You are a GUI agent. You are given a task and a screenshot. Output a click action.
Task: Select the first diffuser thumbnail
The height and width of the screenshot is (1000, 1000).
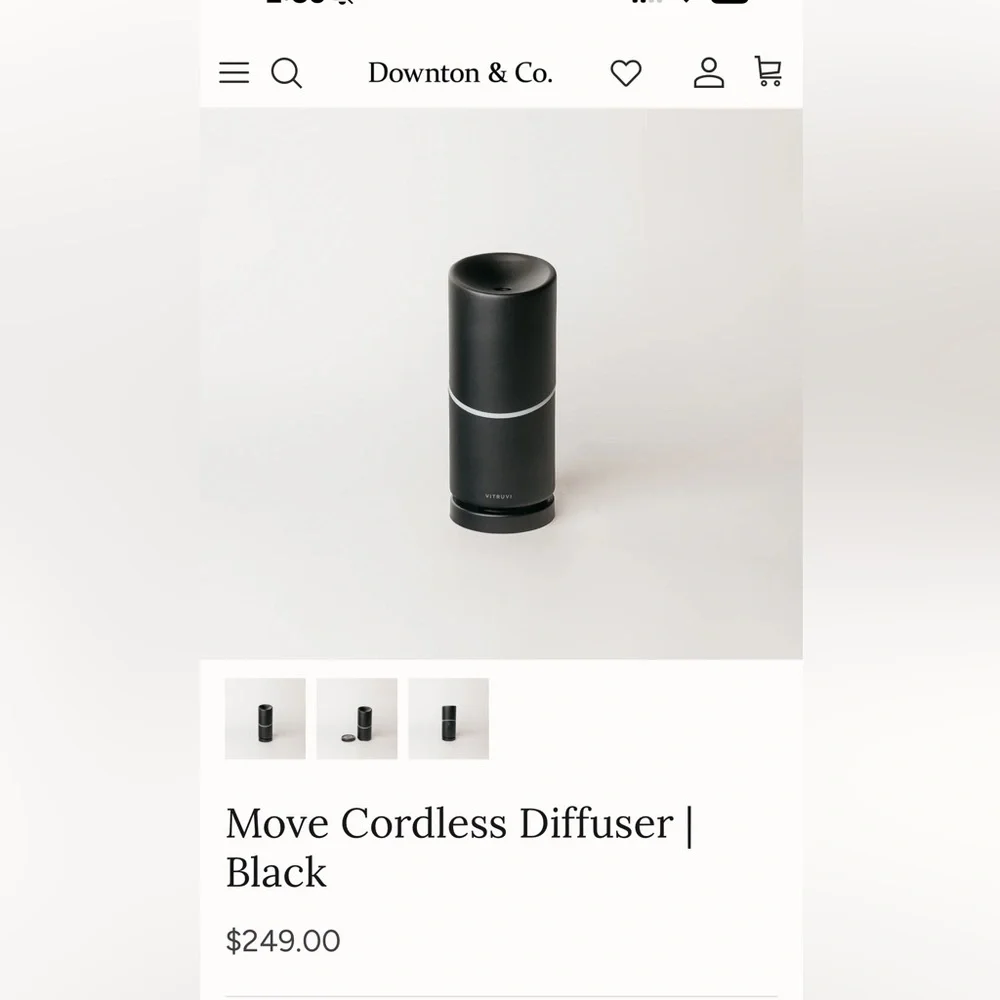coord(265,719)
